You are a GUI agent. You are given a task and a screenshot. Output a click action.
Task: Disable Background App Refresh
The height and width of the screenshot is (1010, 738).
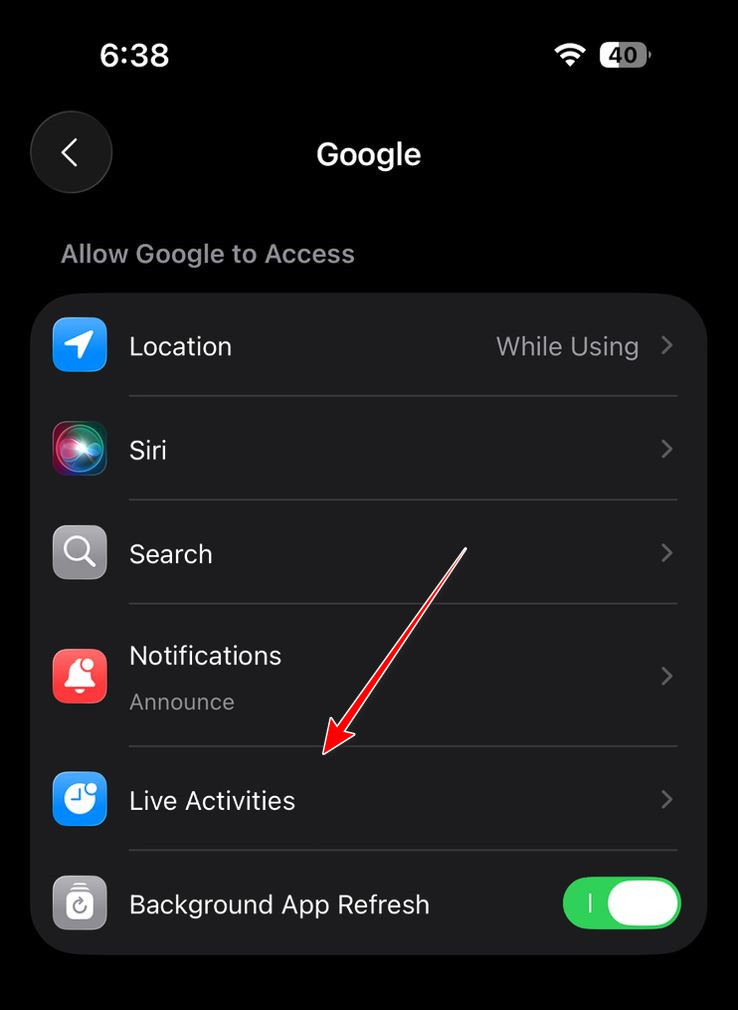[x=621, y=904]
